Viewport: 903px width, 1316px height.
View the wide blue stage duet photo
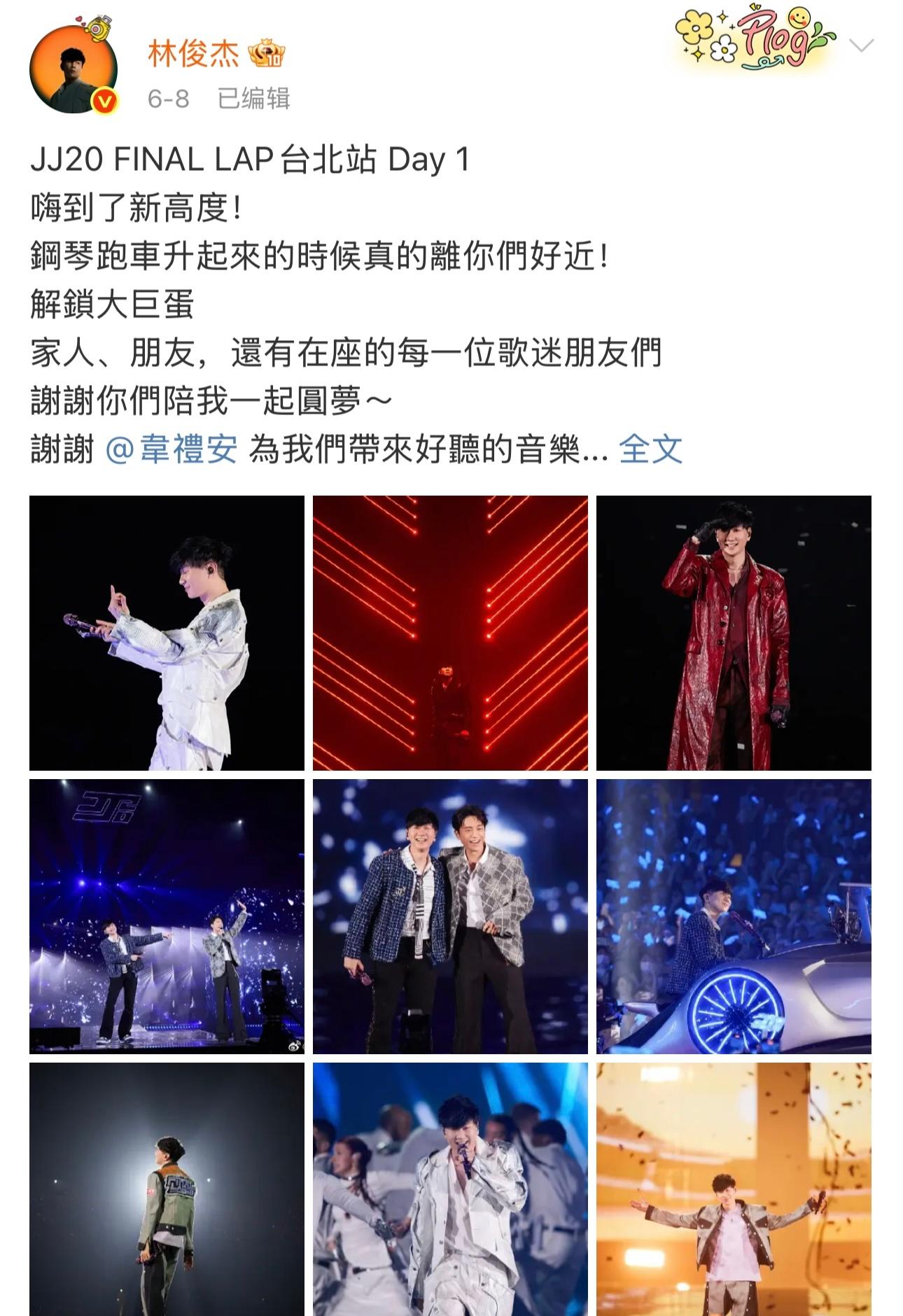[x=167, y=916]
